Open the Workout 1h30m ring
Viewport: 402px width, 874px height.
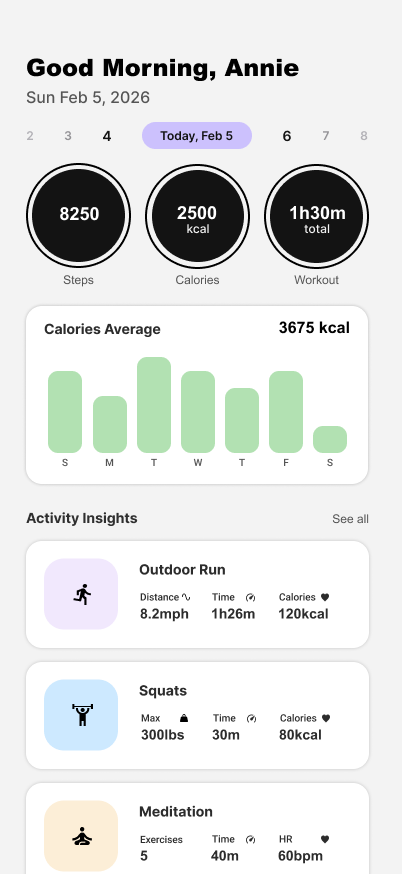coord(317,216)
